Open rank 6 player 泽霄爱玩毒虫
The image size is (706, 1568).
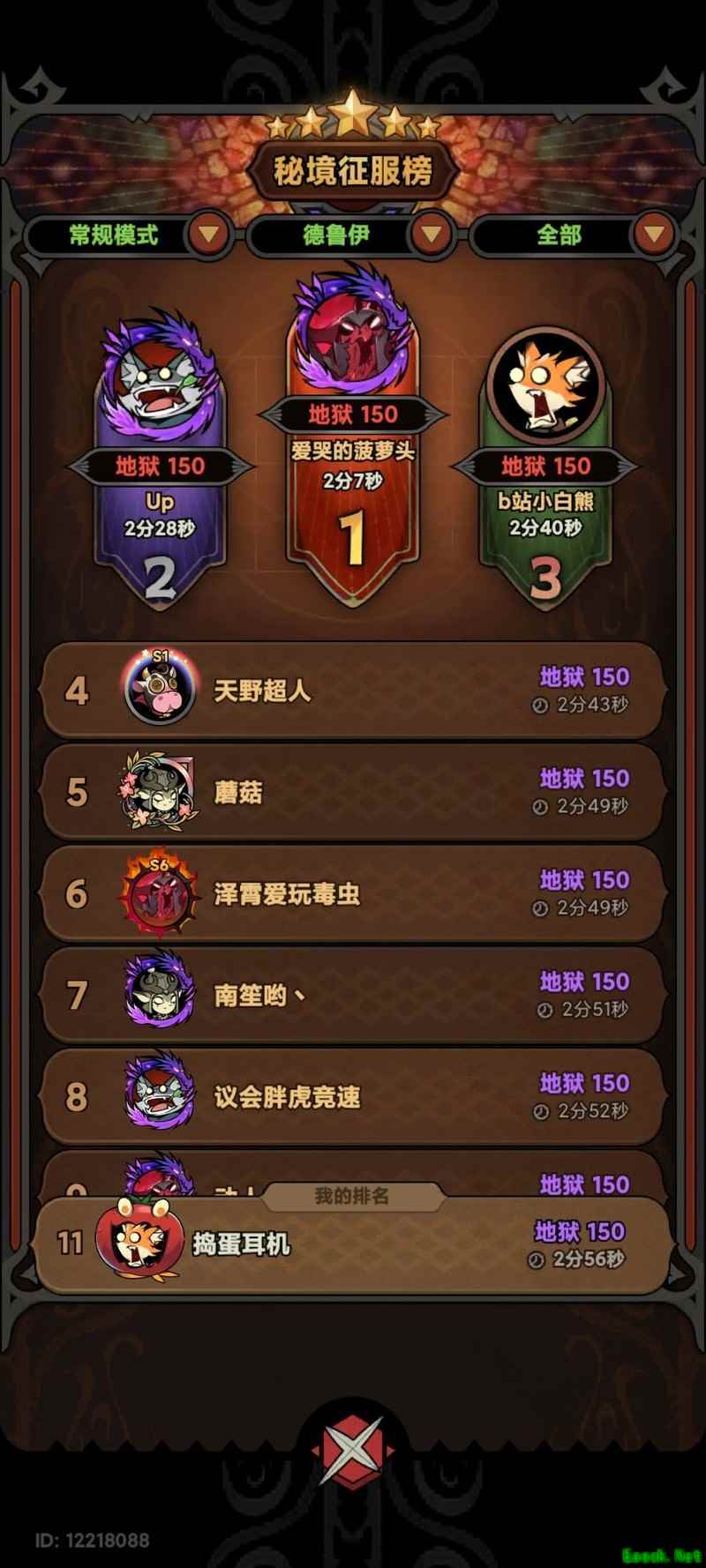352,893
